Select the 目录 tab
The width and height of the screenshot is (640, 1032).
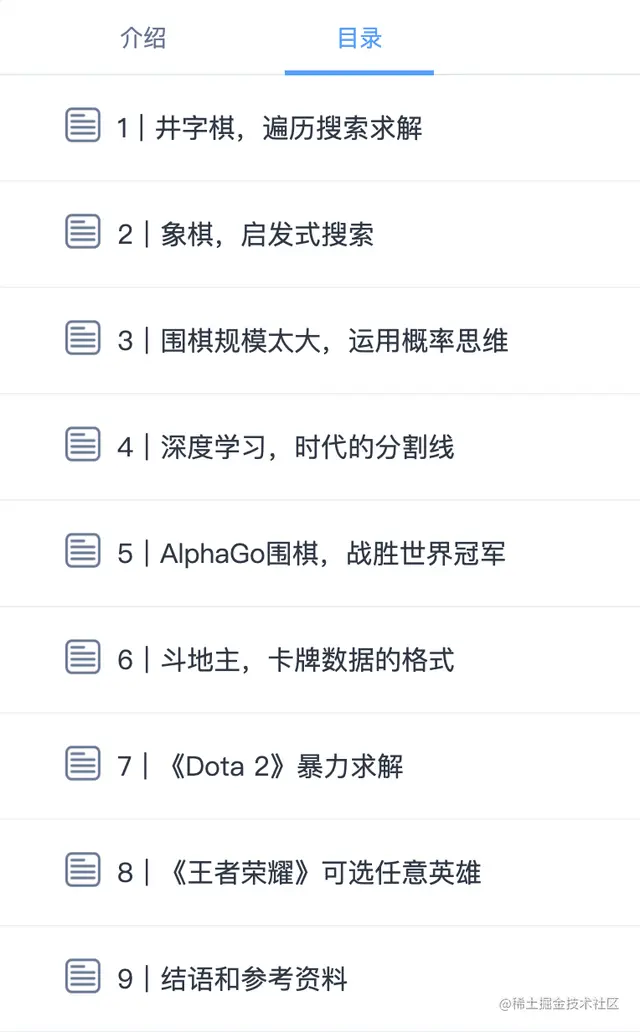(359, 38)
